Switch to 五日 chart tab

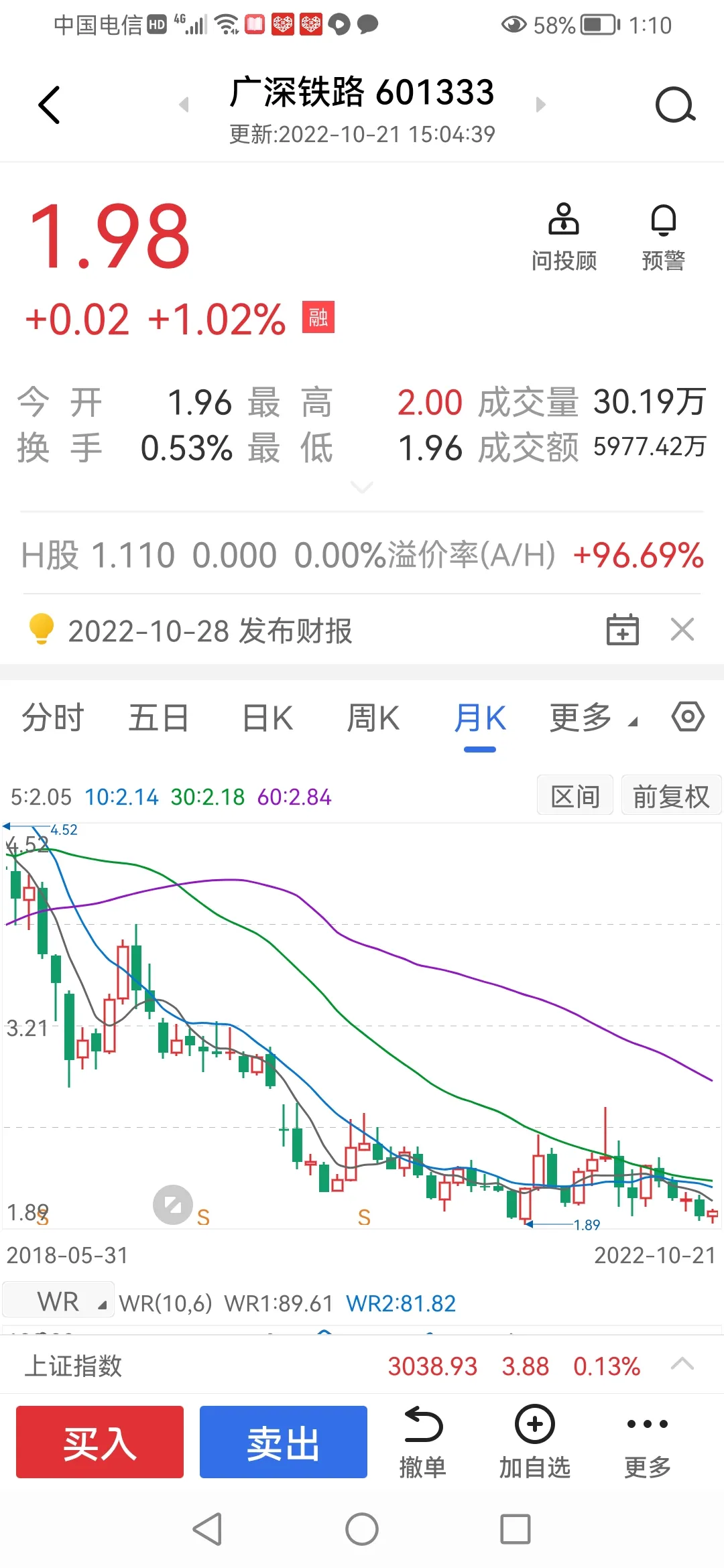coord(159,718)
